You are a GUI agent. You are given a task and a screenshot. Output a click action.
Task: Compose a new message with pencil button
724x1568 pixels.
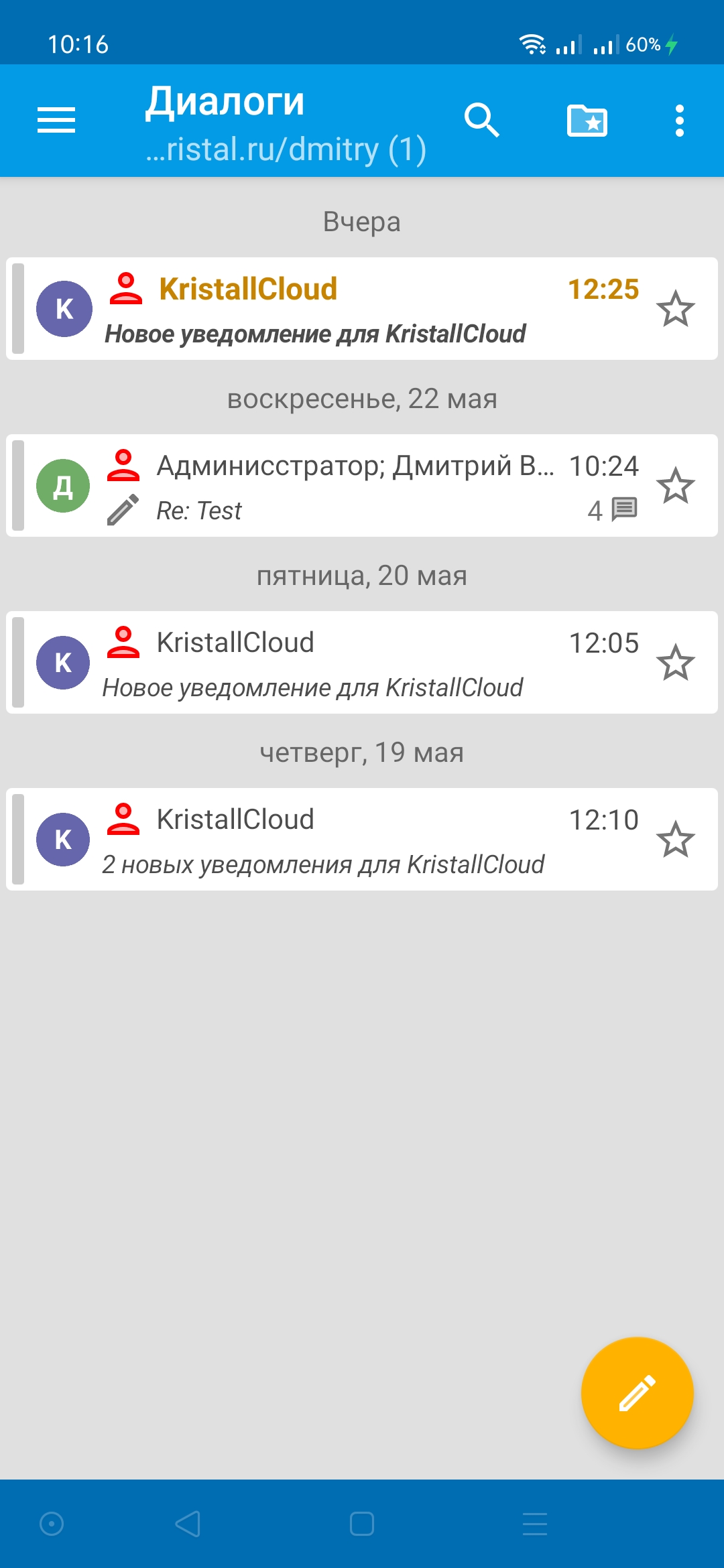(x=636, y=1392)
